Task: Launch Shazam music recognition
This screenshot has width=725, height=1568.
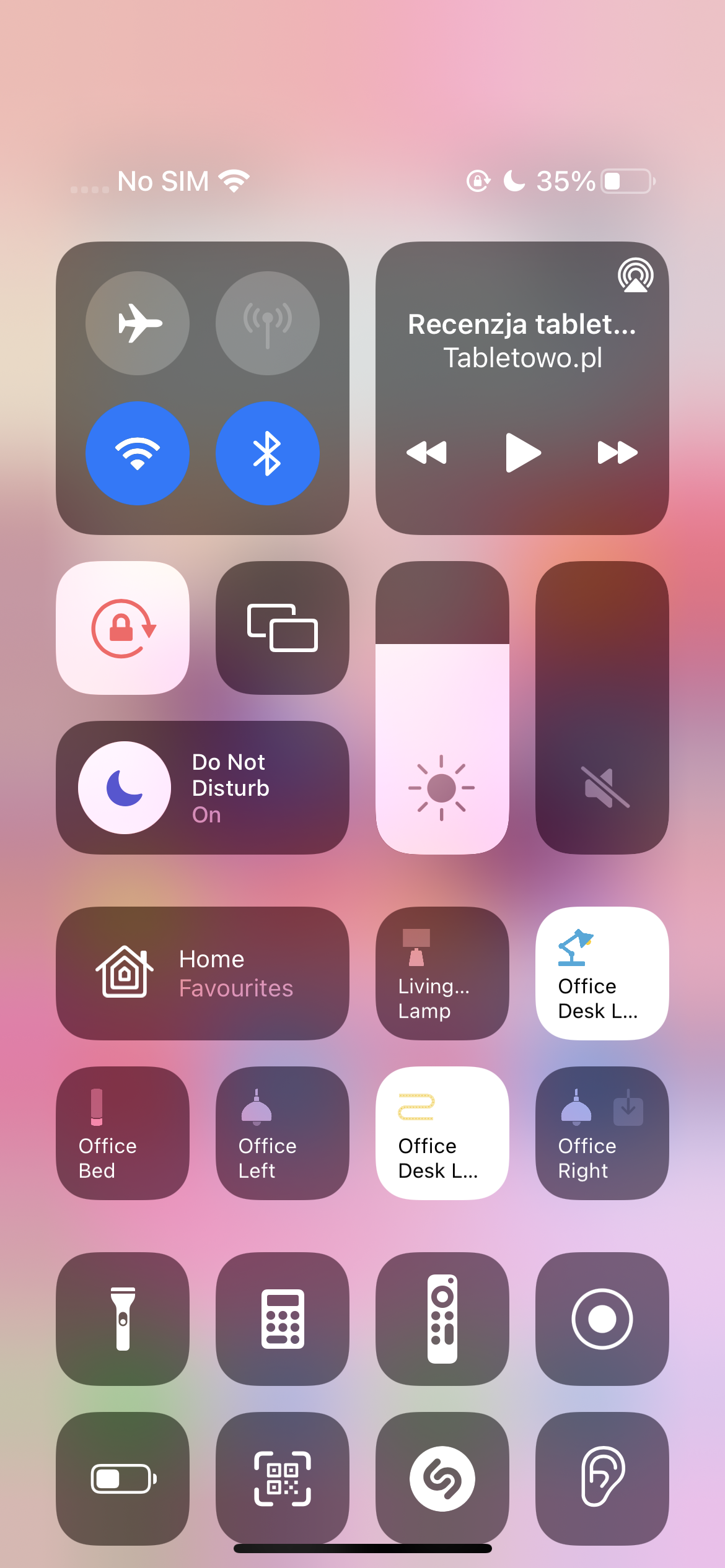Action: tap(442, 1479)
